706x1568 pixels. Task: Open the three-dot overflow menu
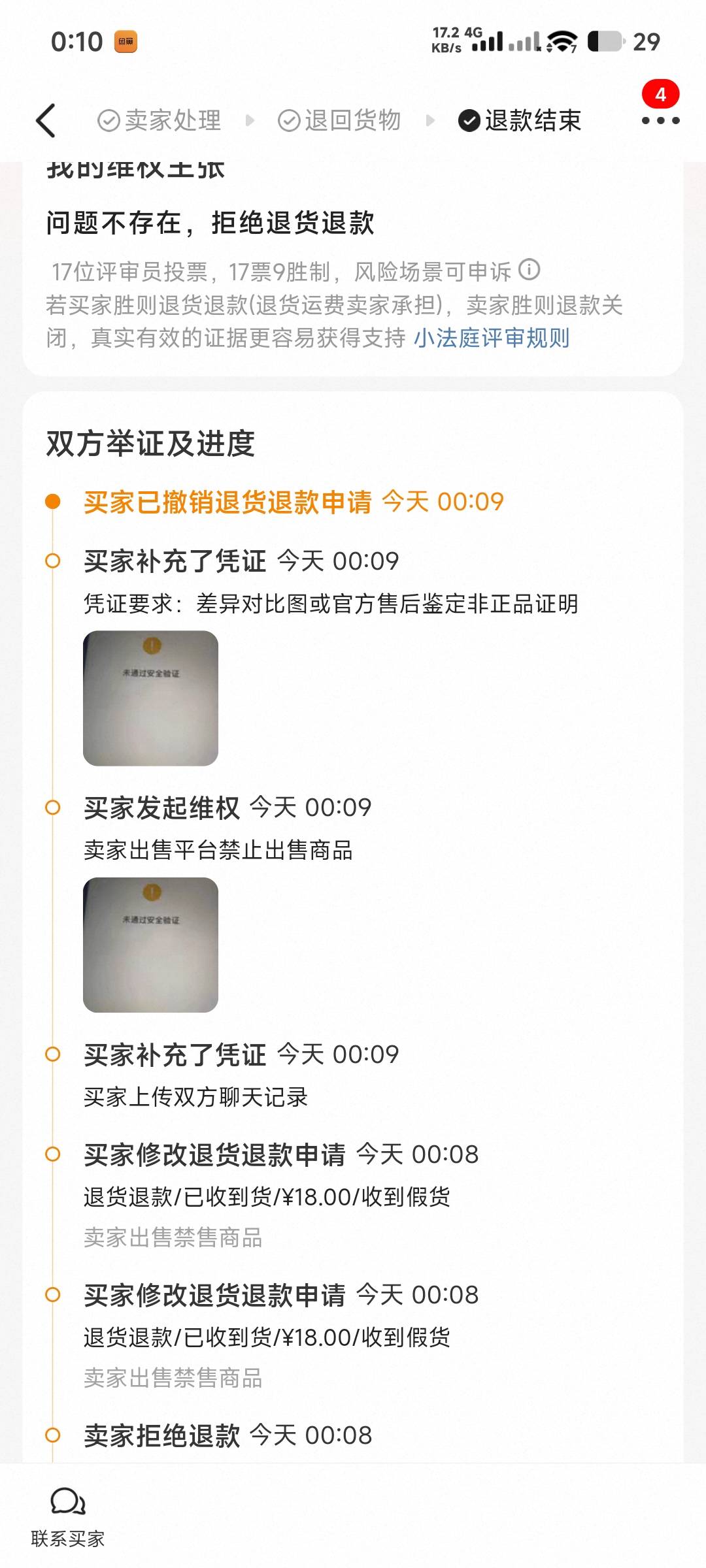point(660,121)
